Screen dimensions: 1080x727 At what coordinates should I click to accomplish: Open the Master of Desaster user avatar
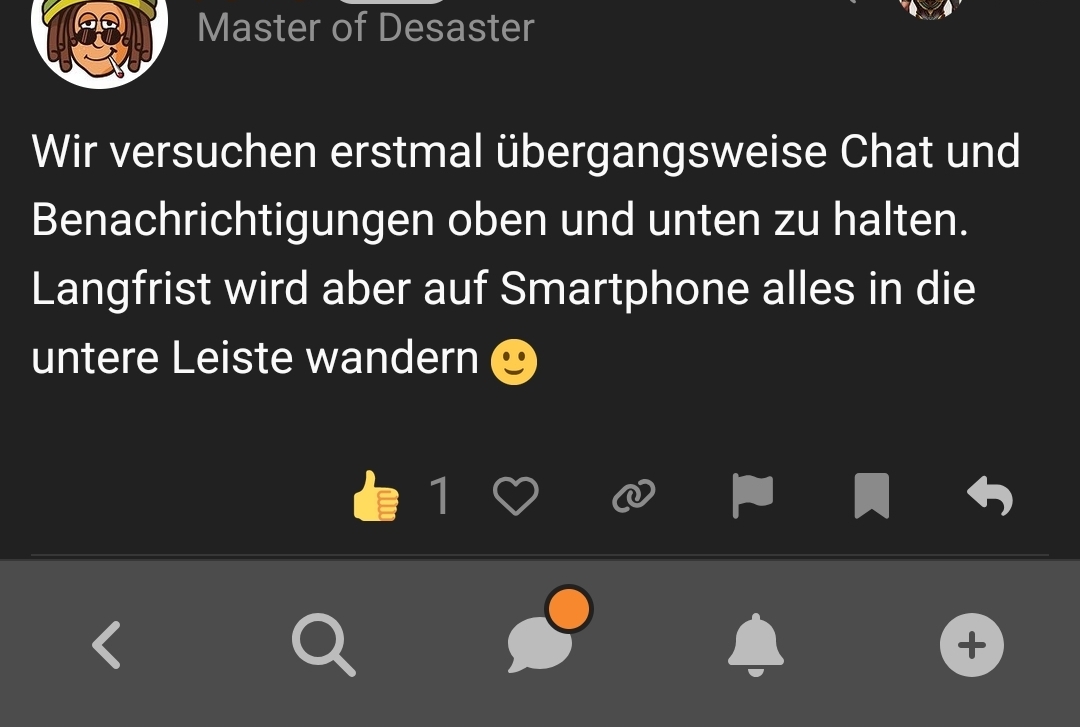98,40
